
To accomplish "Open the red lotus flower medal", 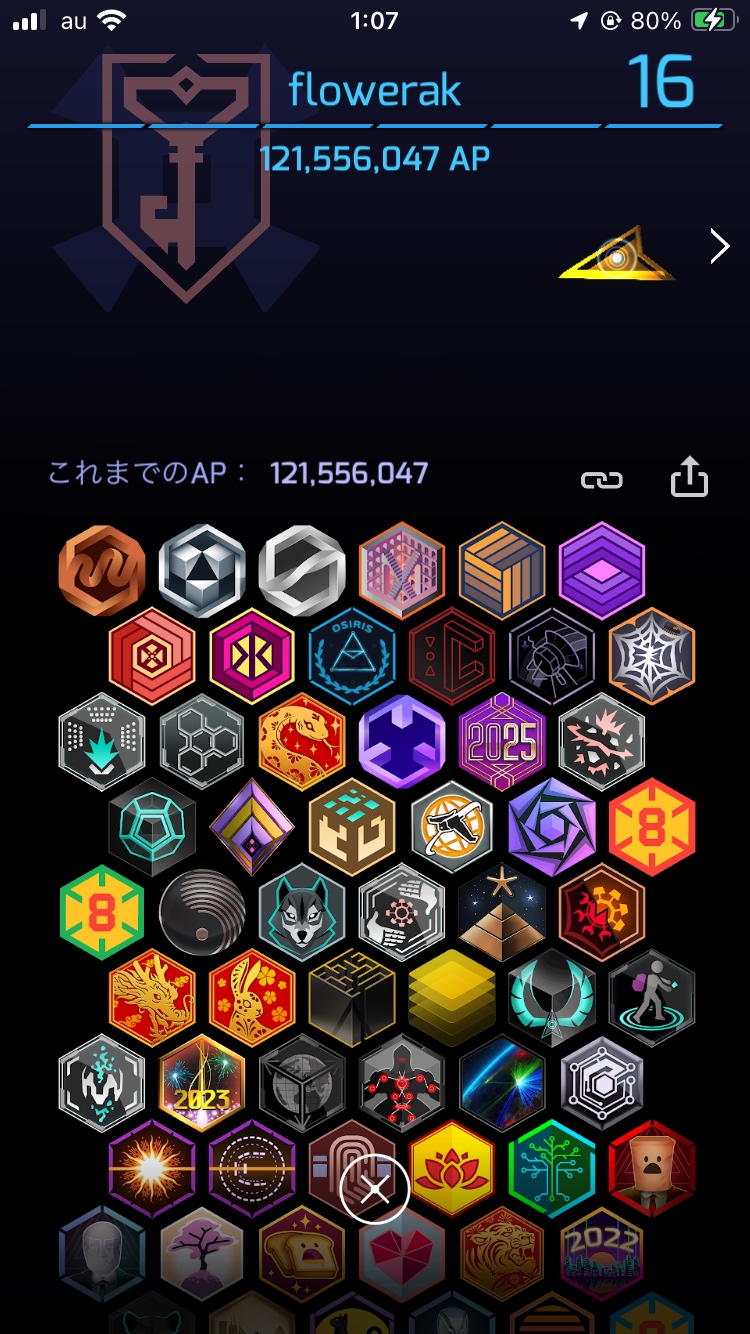I will click(x=452, y=1168).
